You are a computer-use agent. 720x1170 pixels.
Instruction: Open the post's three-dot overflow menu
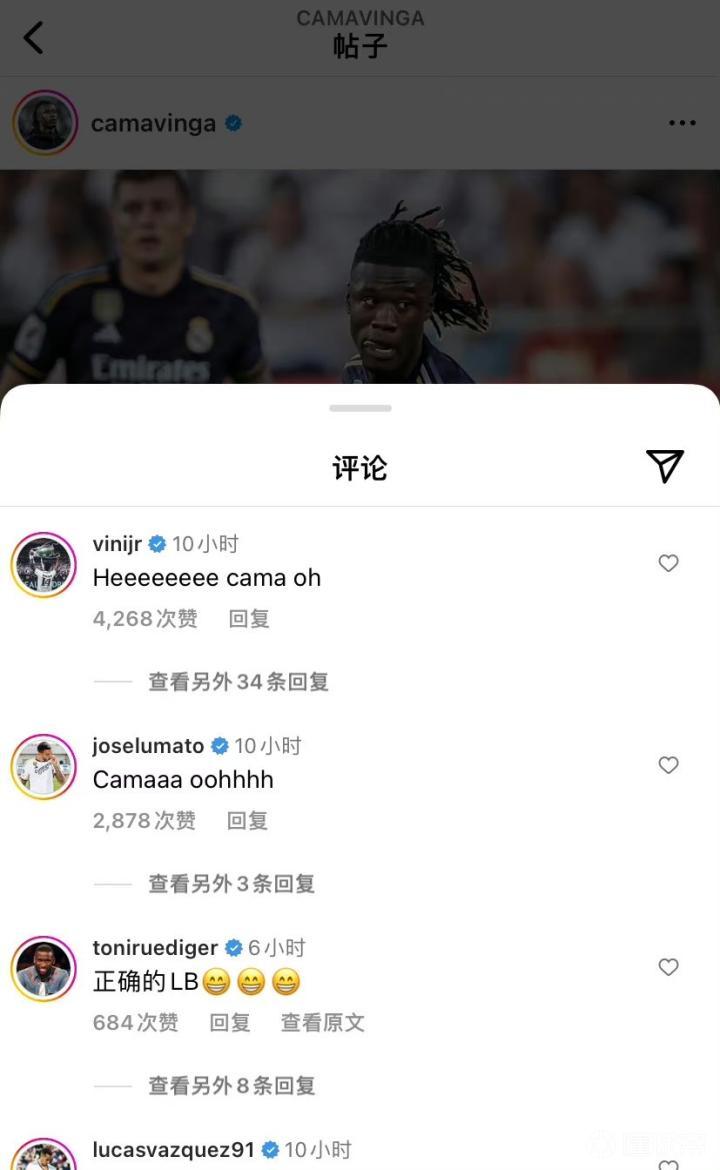[x=682, y=123]
